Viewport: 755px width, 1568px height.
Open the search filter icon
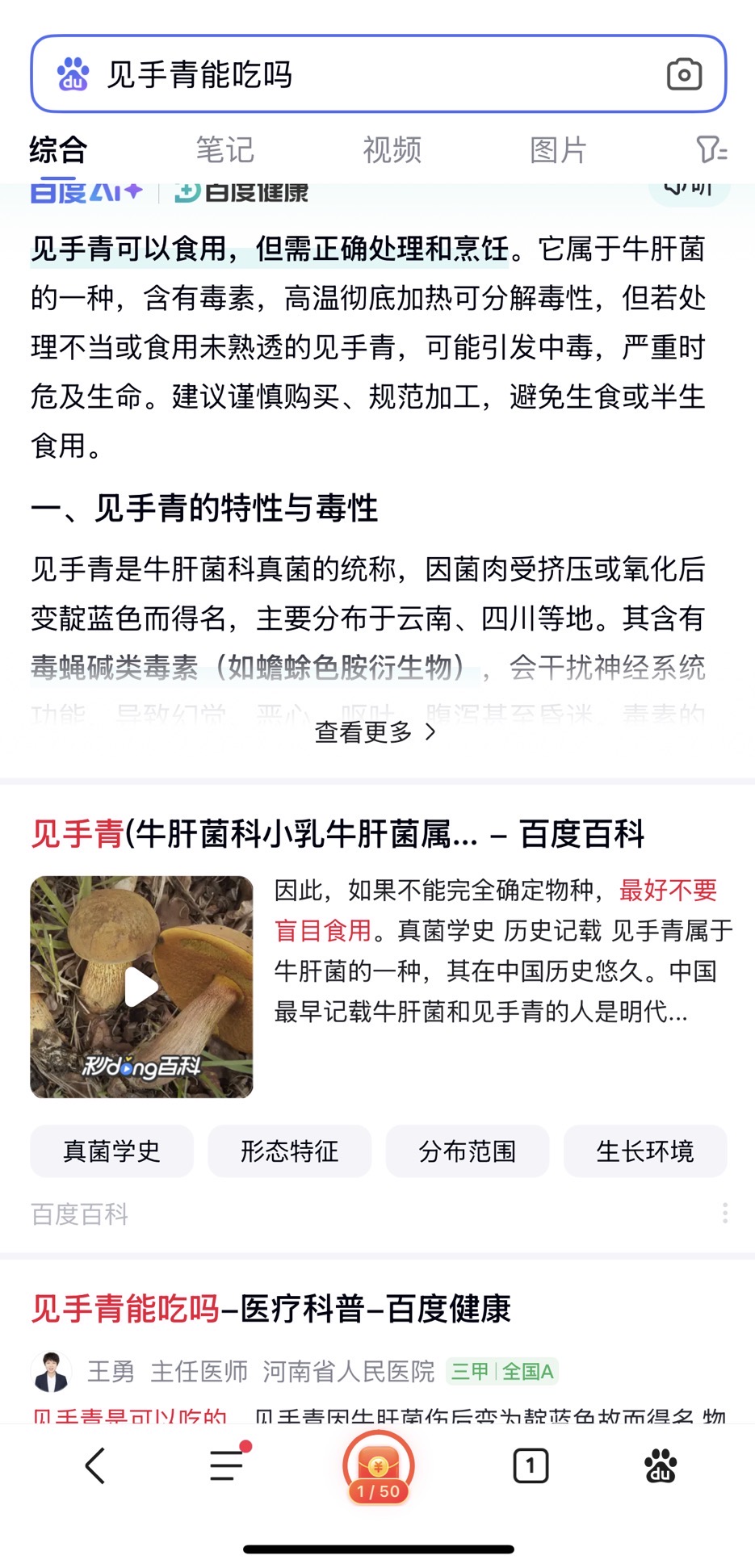[x=711, y=150]
